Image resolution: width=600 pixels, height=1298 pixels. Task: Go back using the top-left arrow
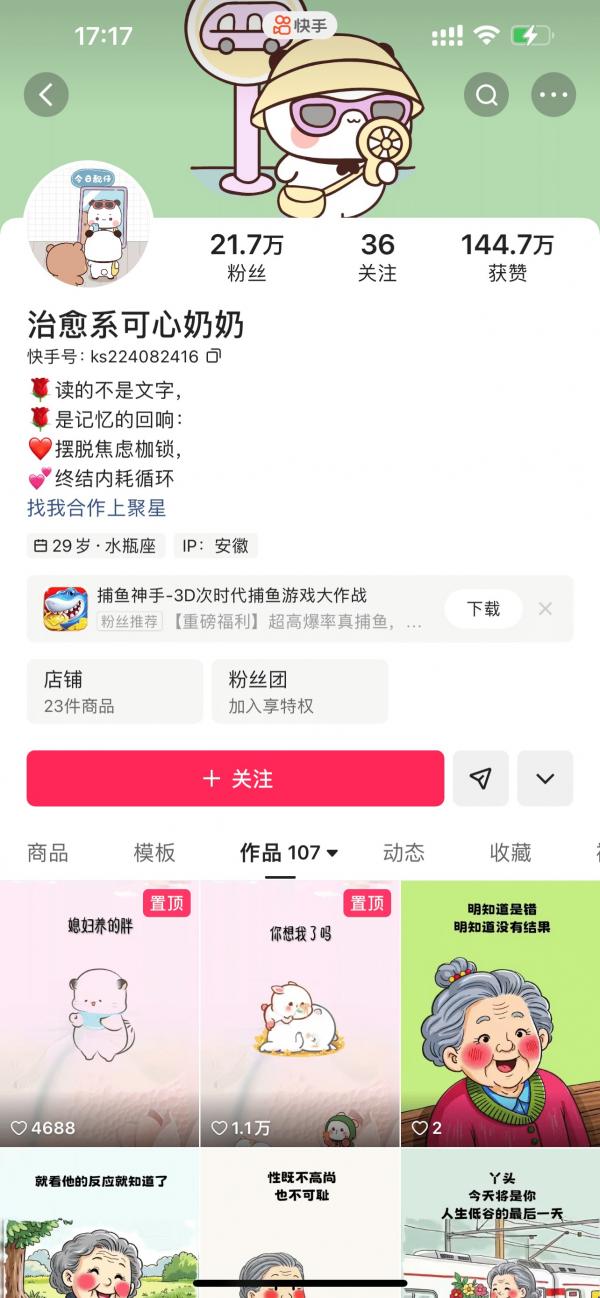pyautogui.click(x=46, y=95)
